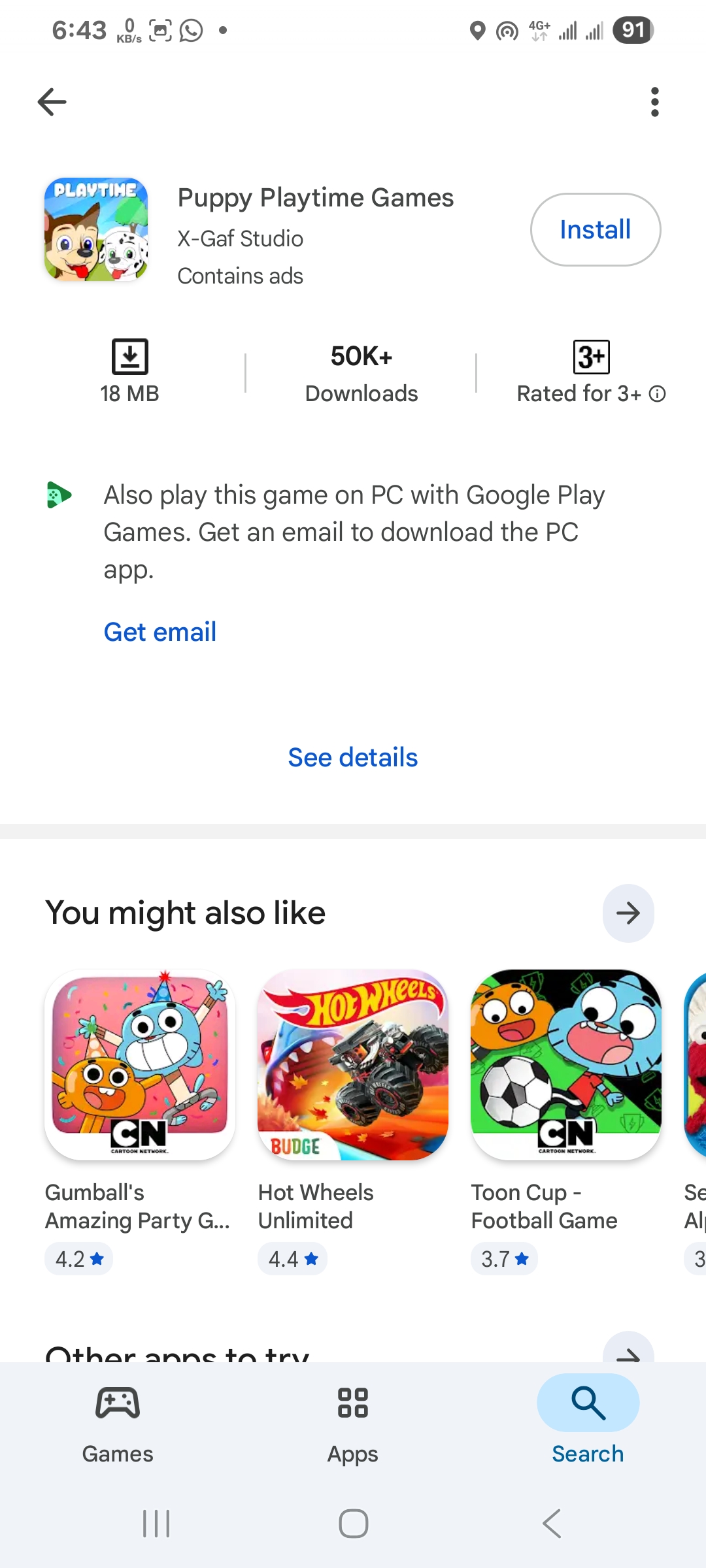The width and height of the screenshot is (706, 1568).
Task: Go to the system home screen
Action: pyautogui.click(x=353, y=1524)
